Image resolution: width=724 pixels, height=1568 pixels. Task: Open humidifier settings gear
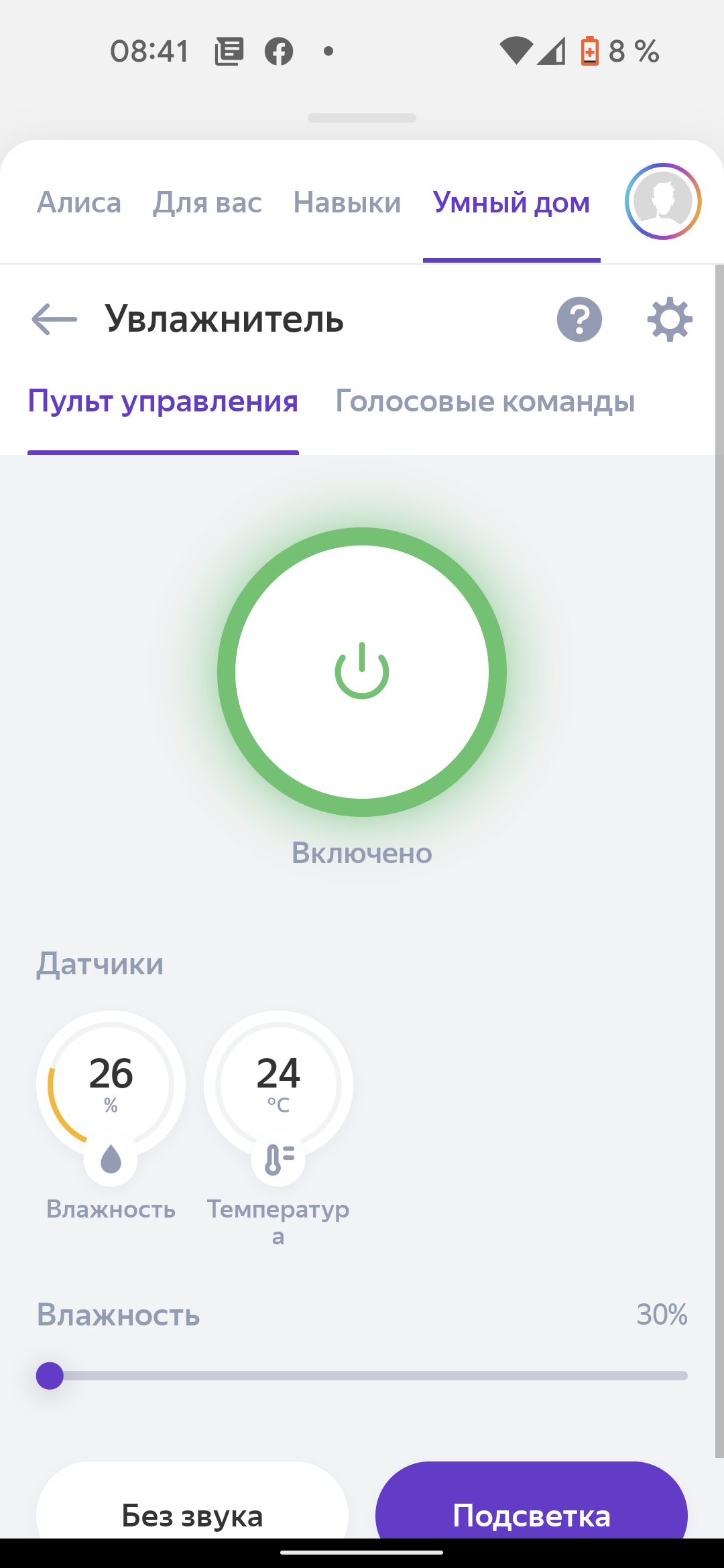pyautogui.click(x=670, y=320)
